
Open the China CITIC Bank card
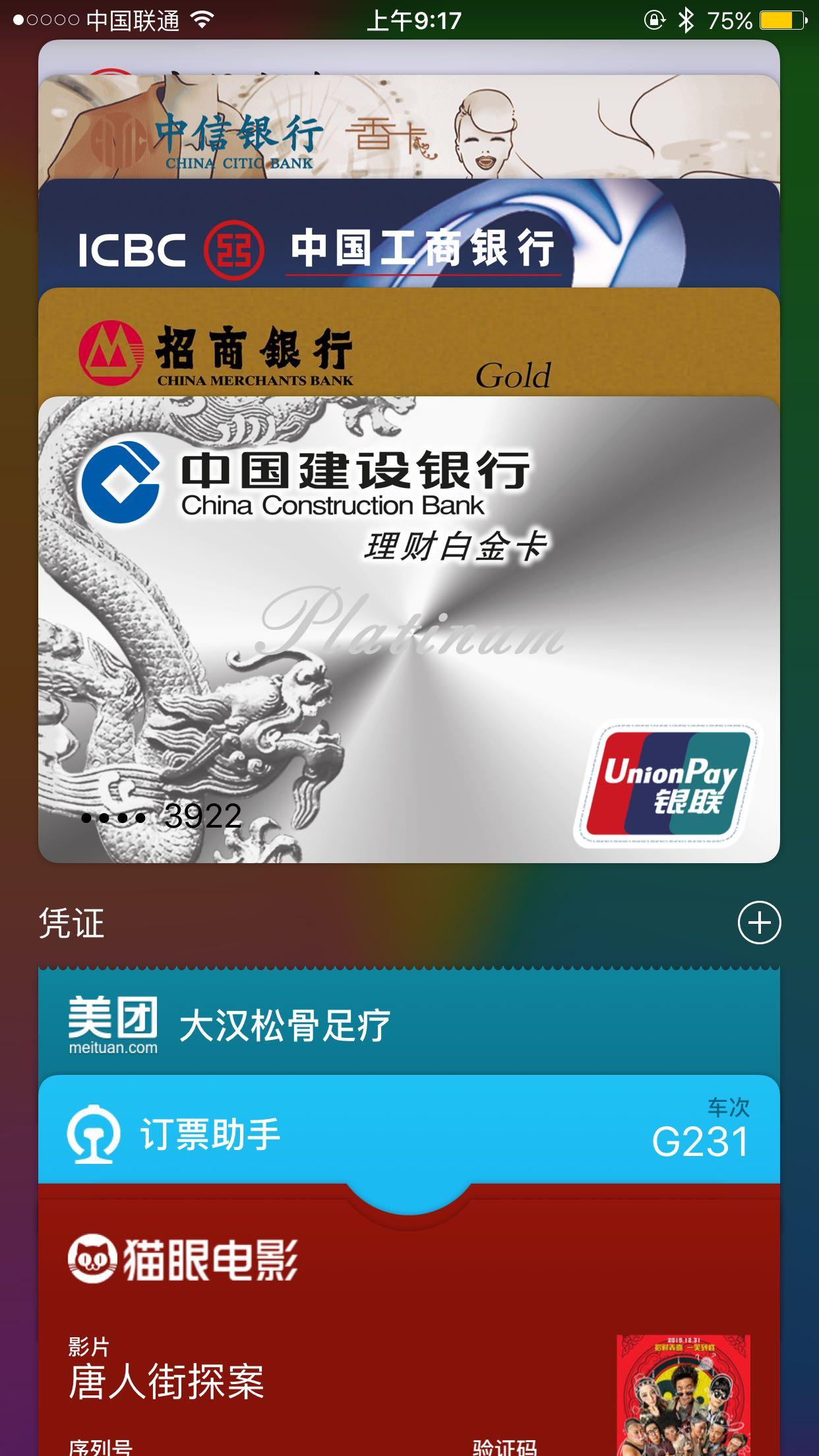click(409, 127)
